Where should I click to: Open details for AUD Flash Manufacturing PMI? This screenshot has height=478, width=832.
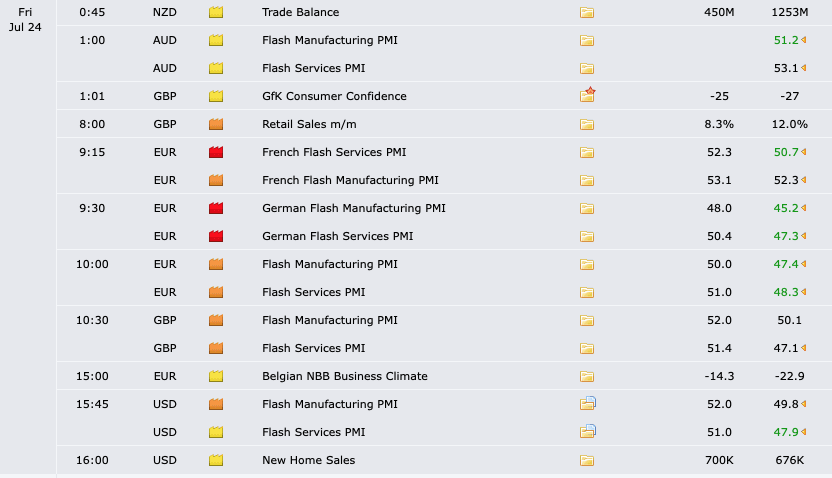586,41
